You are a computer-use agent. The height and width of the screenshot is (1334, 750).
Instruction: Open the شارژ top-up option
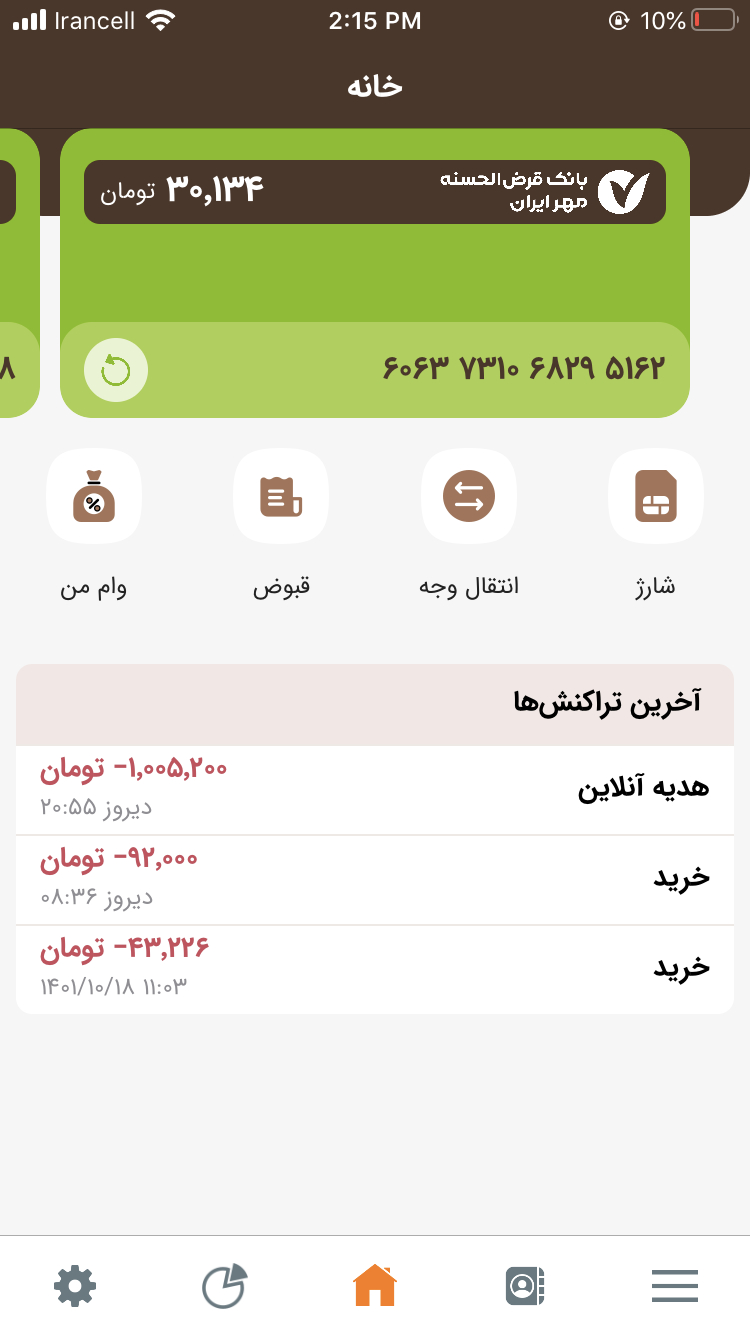pyautogui.click(x=655, y=497)
